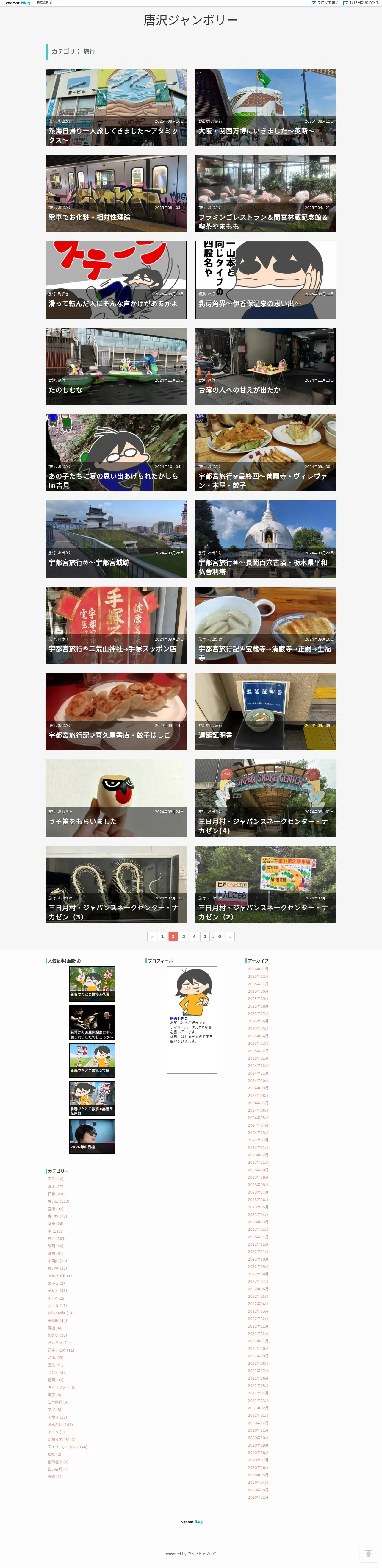Jump back to the top of page
Image resolution: width=382 pixels, height=1568 pixels.
click(368, 1553)
